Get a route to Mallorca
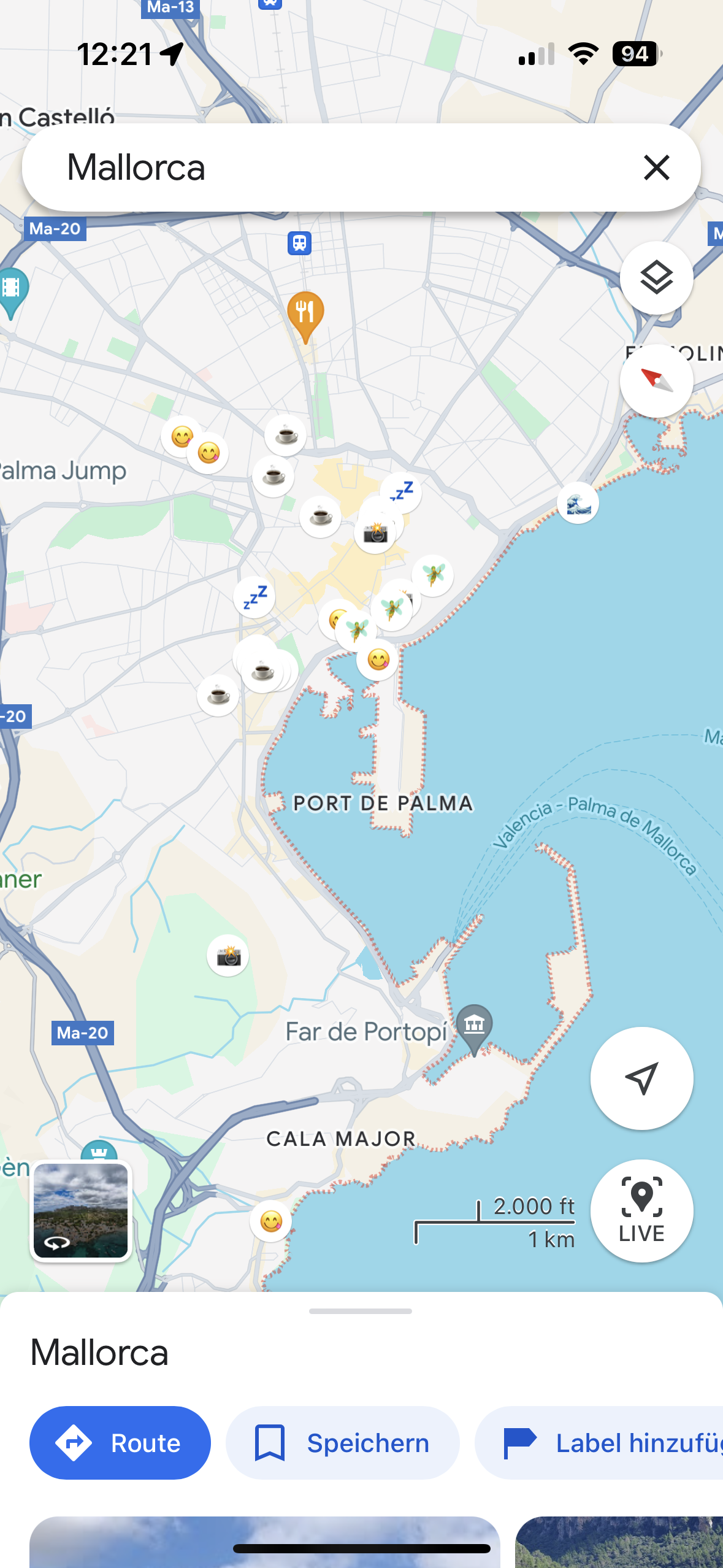The image size is (723, 1568). [120, 1443]
